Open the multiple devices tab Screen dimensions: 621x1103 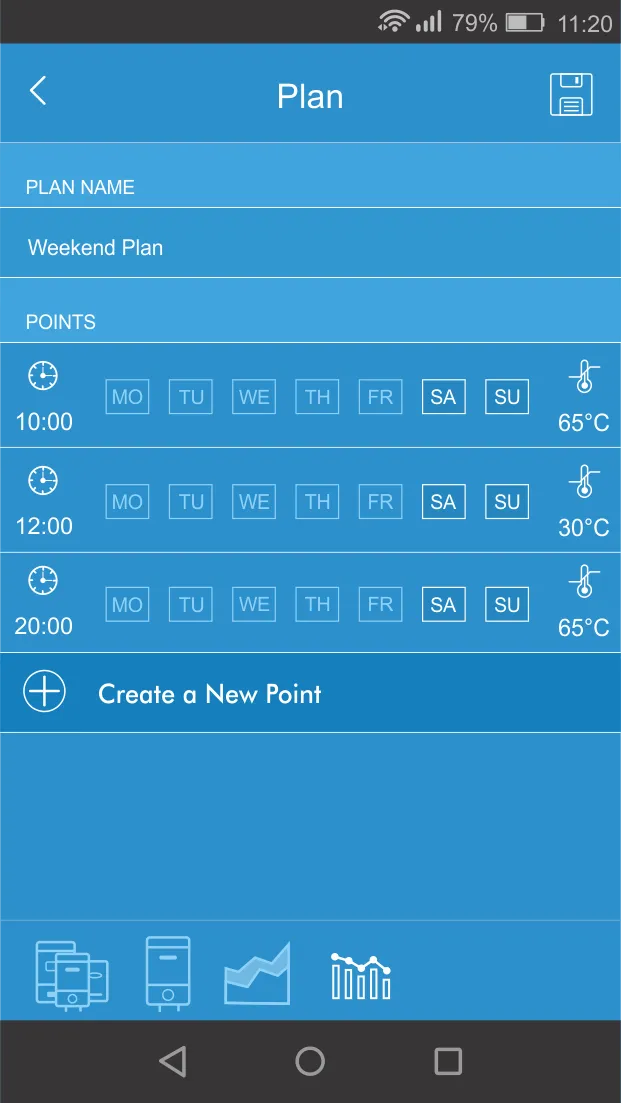[x=71, y=973]
